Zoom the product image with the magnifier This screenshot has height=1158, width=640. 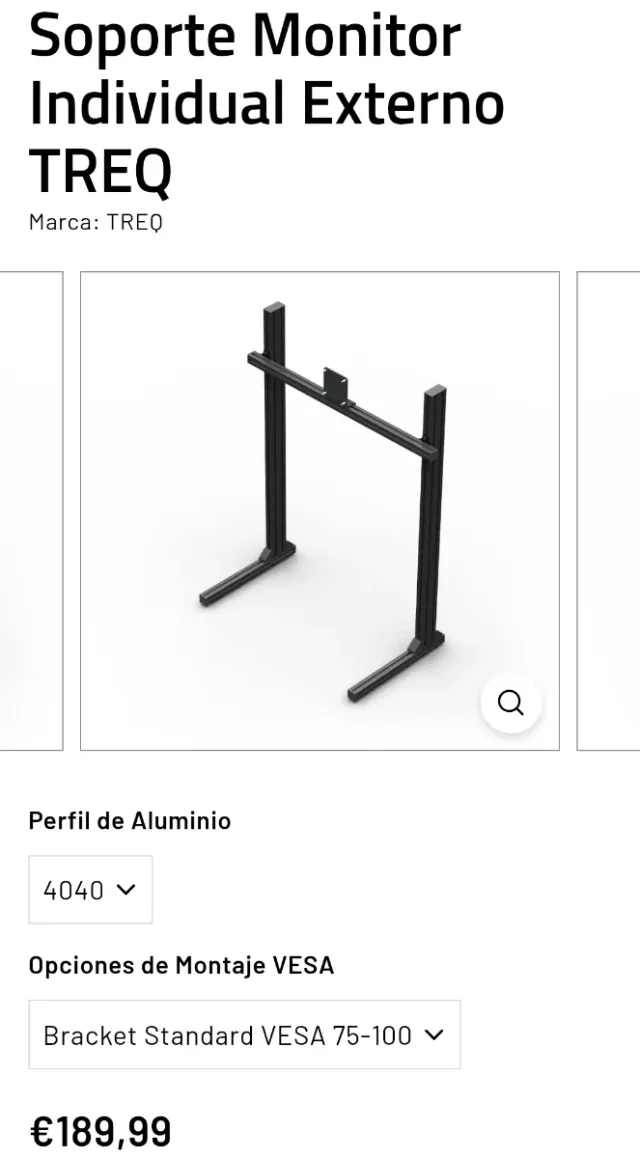point(511,703)
